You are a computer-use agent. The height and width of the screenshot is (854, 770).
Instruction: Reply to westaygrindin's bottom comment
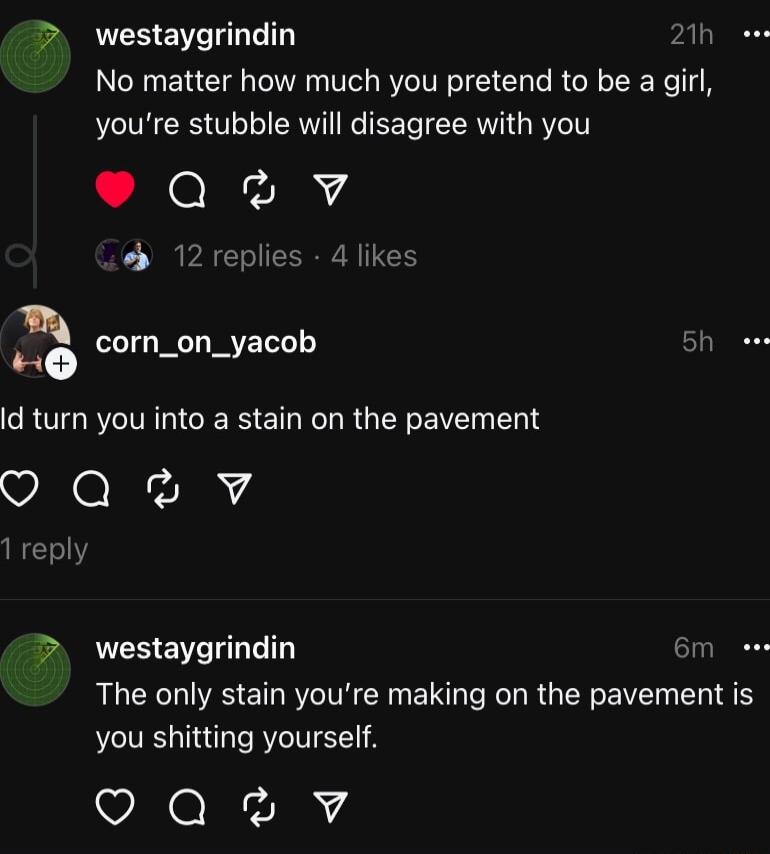186,807
